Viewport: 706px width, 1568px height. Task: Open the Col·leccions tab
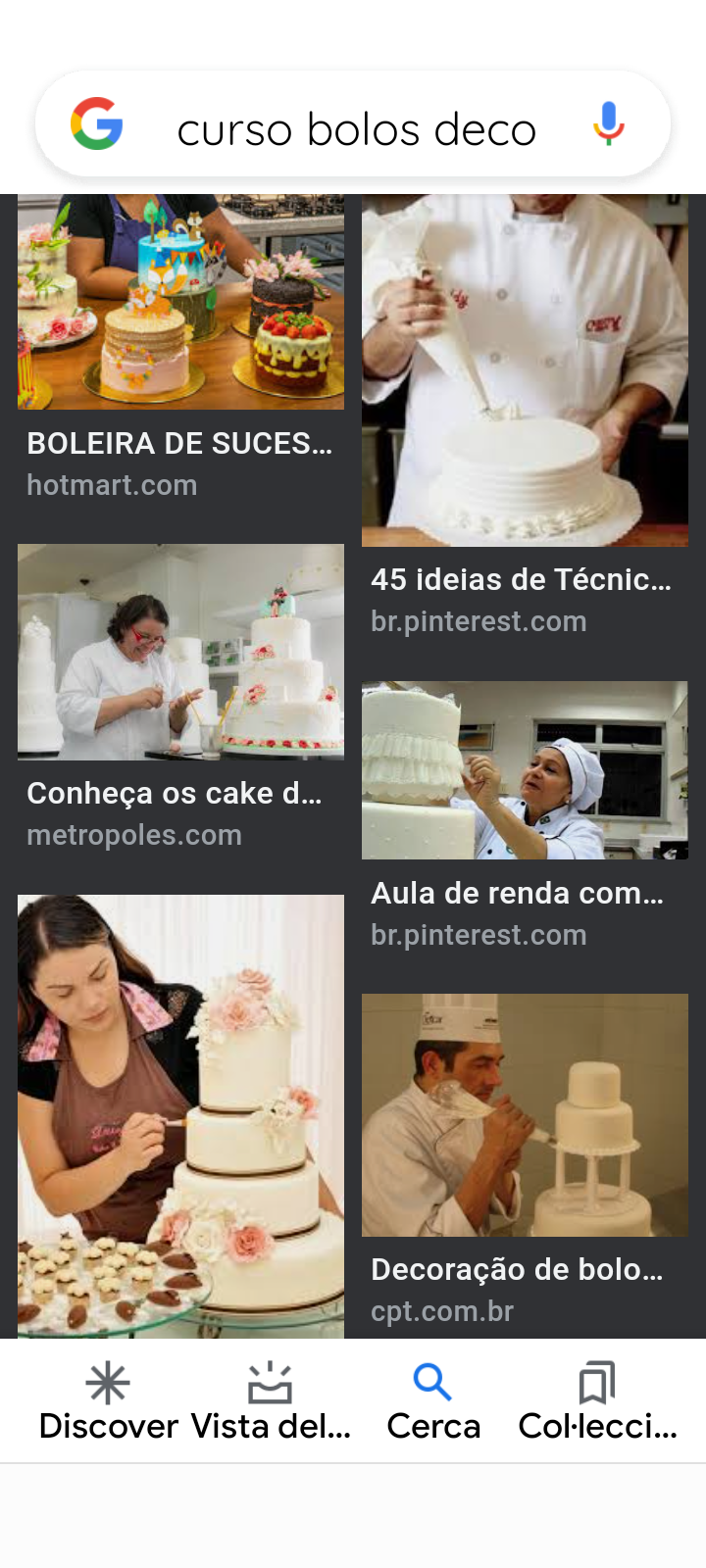tap(597, 1401)
